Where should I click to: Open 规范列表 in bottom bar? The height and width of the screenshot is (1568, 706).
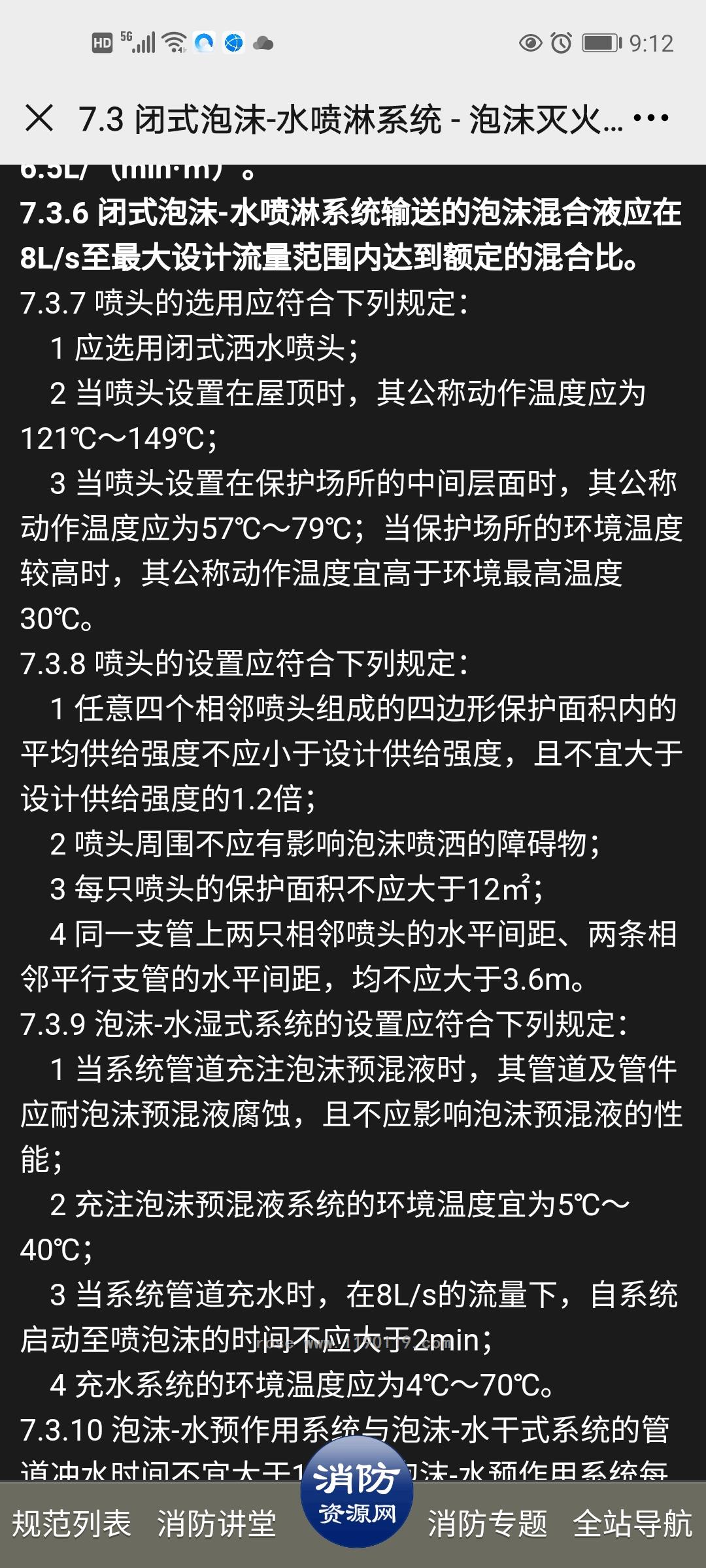point(72,1524)
